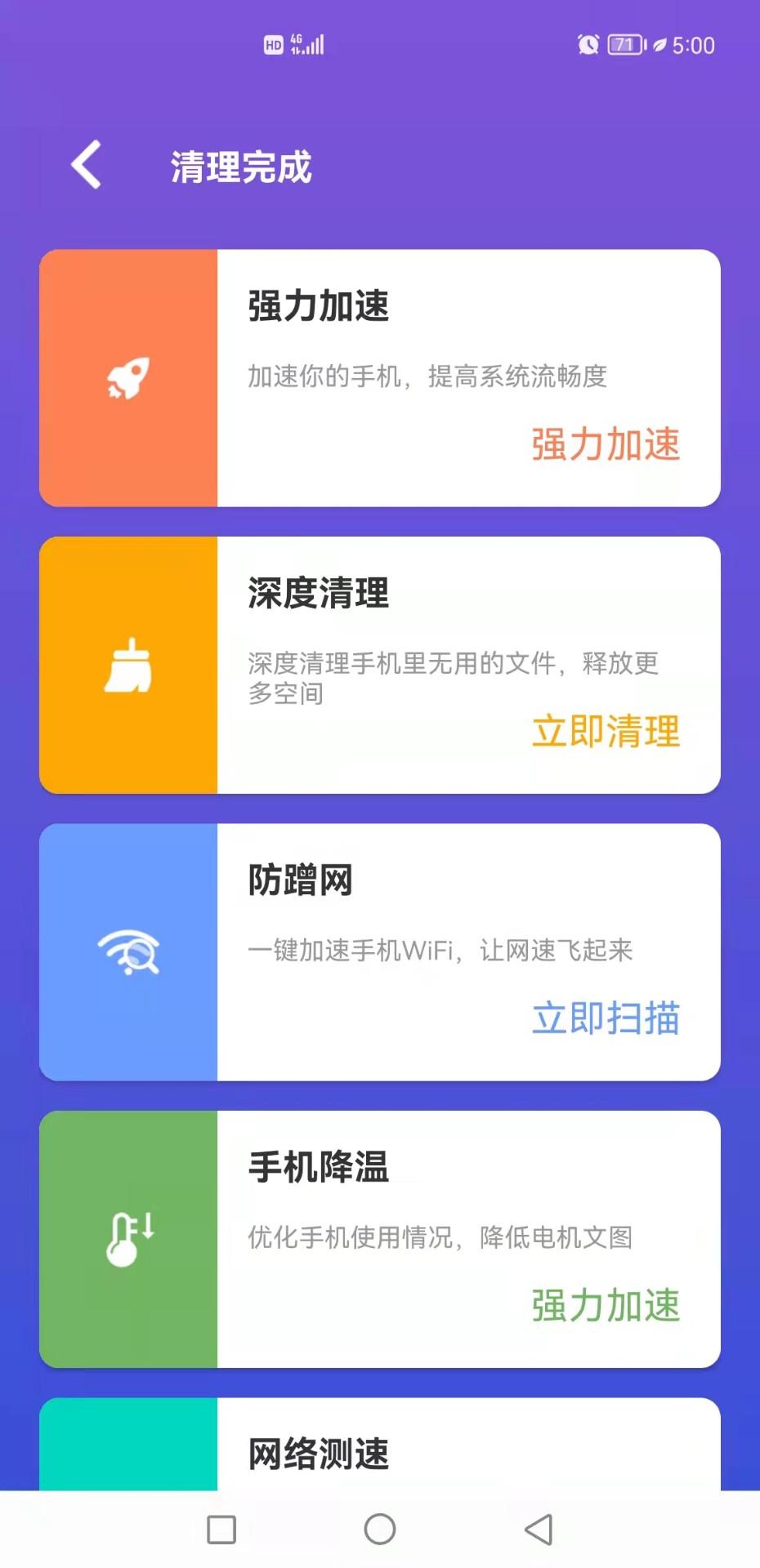This screenshot has width=760, height=1568.
Task: Click the signal strength bars in status bar
Action: click(x=315, y=44)
